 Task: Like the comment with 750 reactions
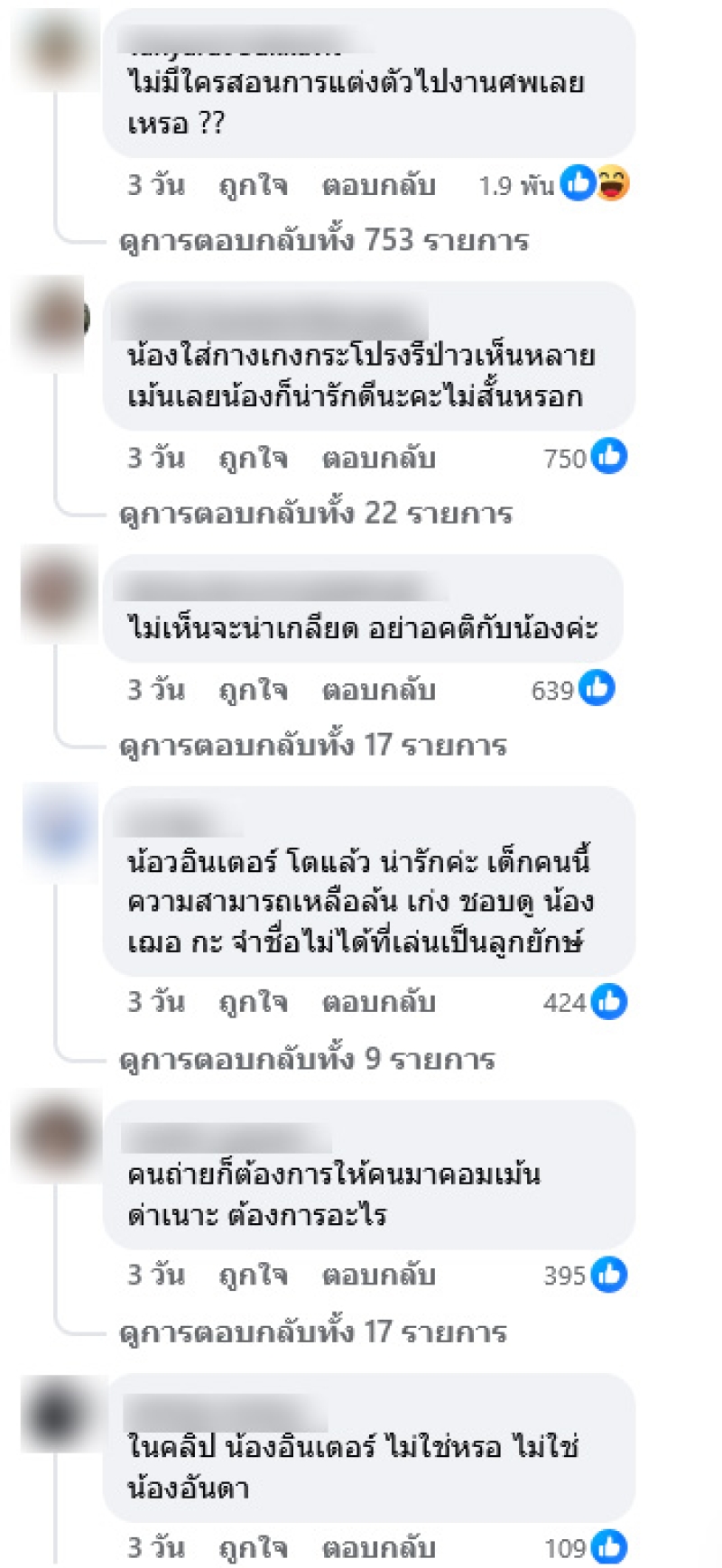253,459
